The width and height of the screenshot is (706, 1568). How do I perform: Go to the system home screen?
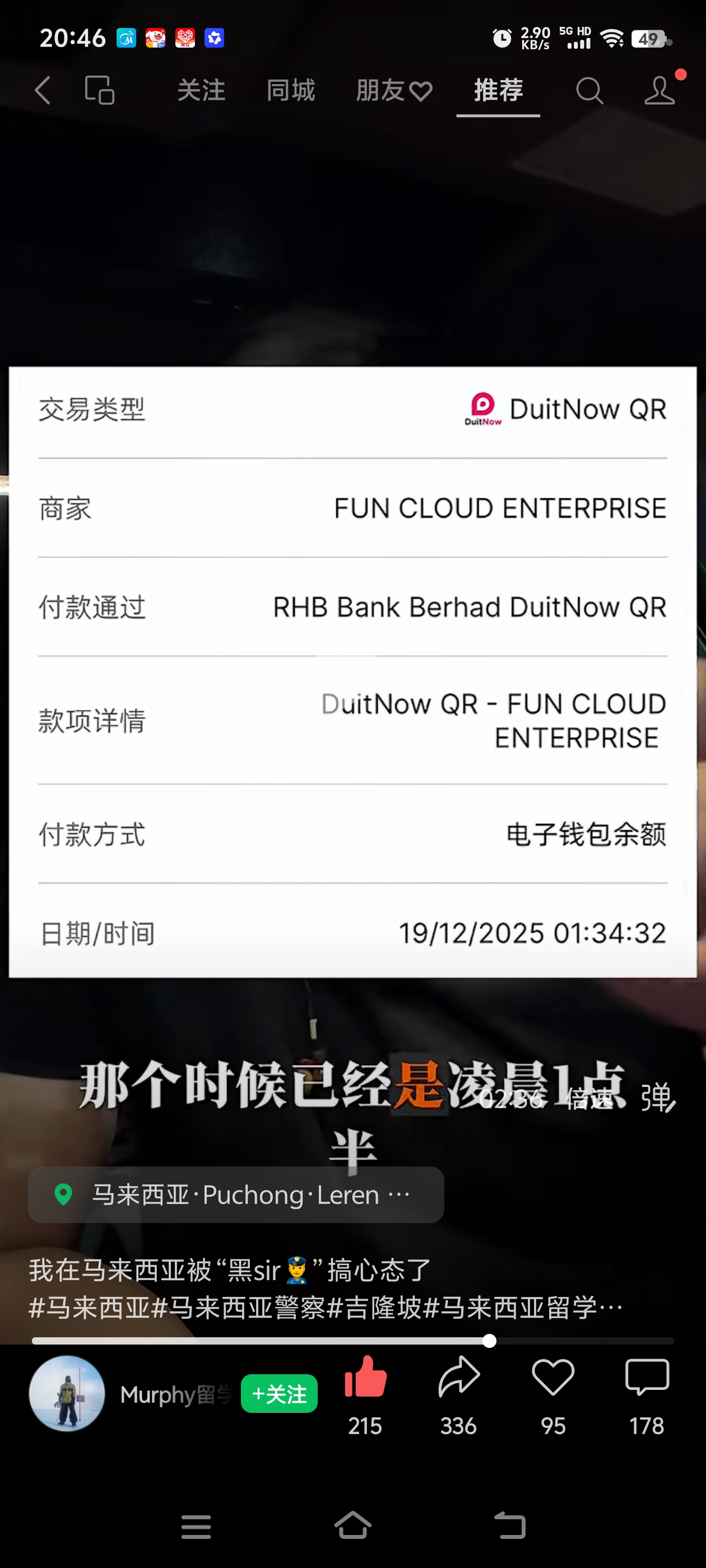[352, 1526]
